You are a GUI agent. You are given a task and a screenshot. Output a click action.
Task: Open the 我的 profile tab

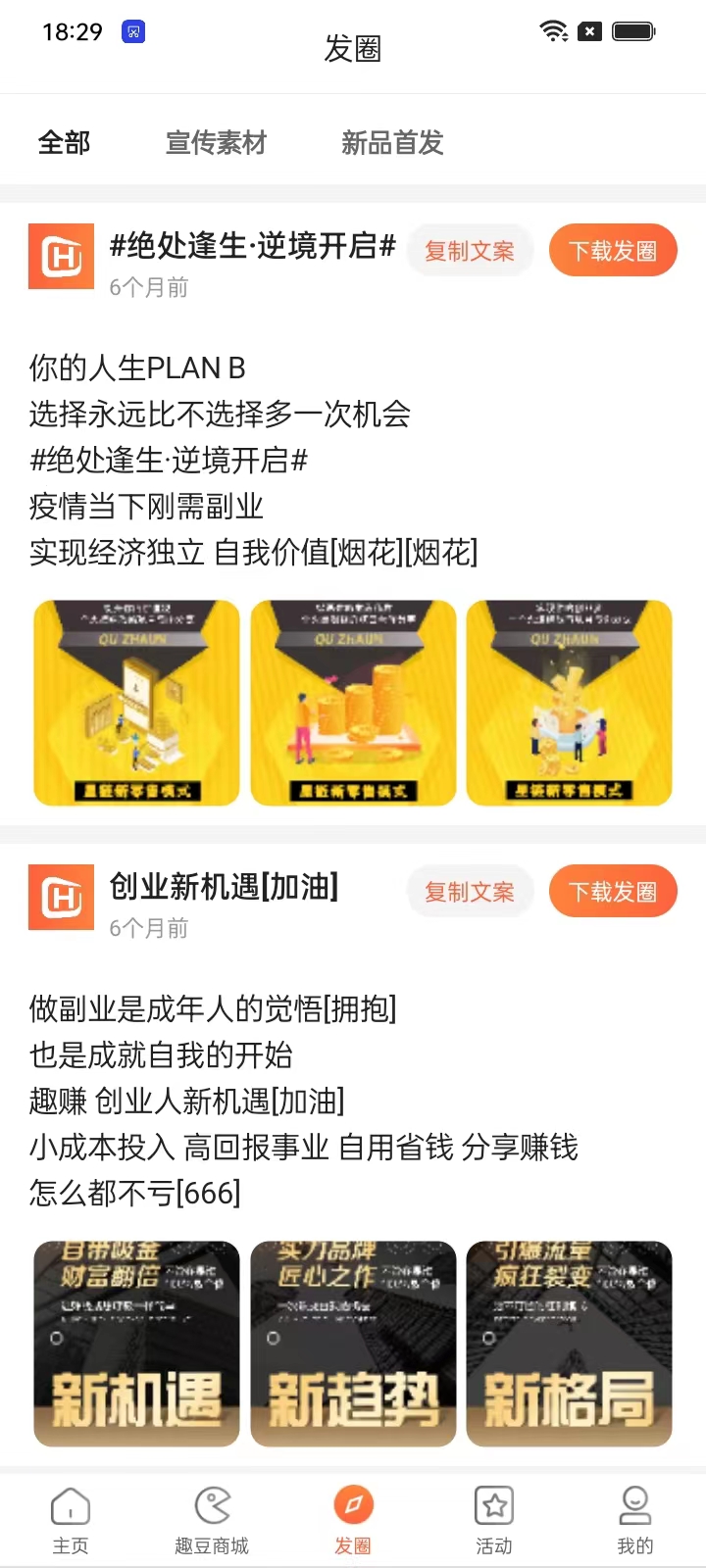635,1519
